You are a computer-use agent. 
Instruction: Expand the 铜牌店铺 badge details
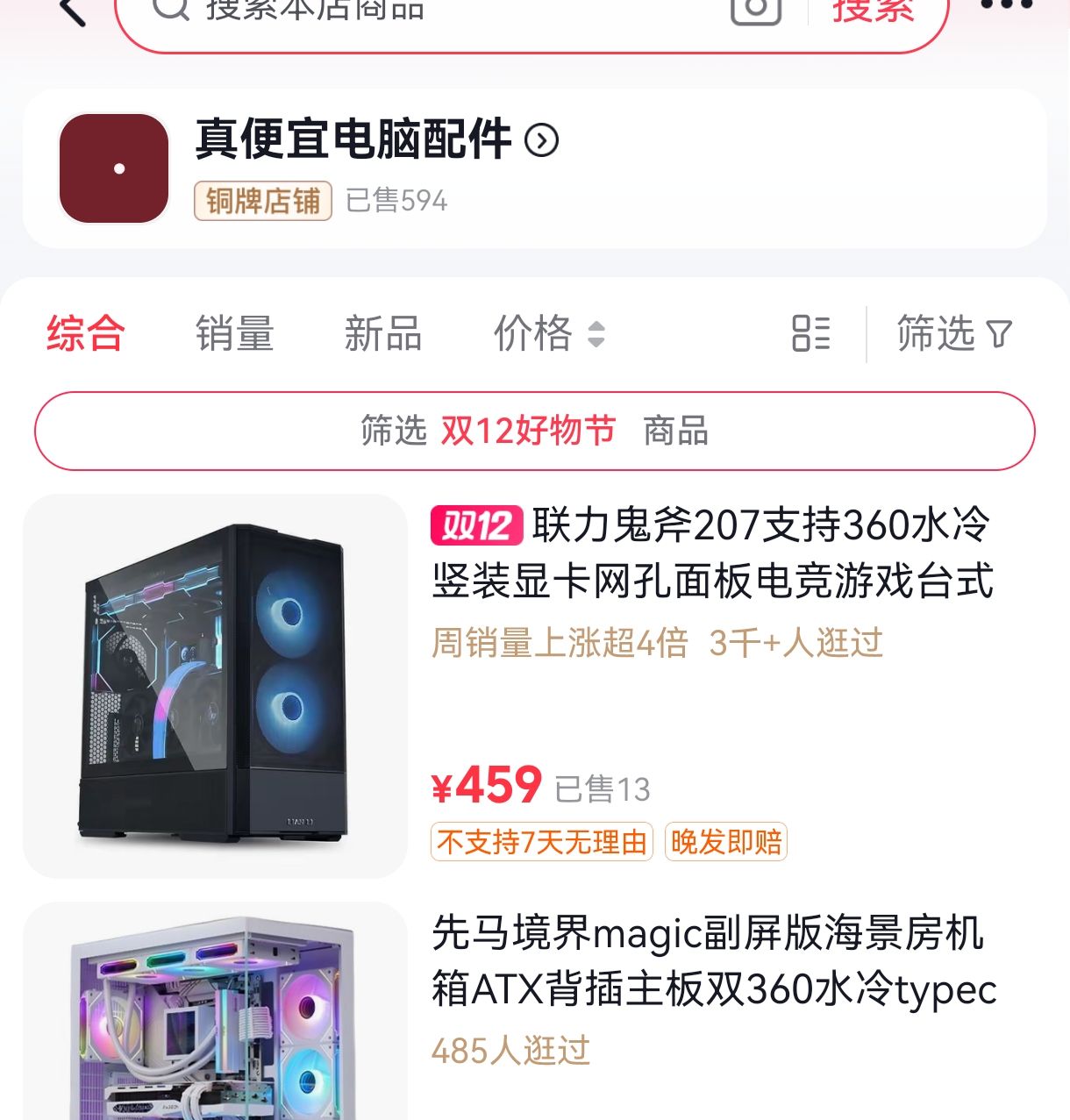pos(262,202)
